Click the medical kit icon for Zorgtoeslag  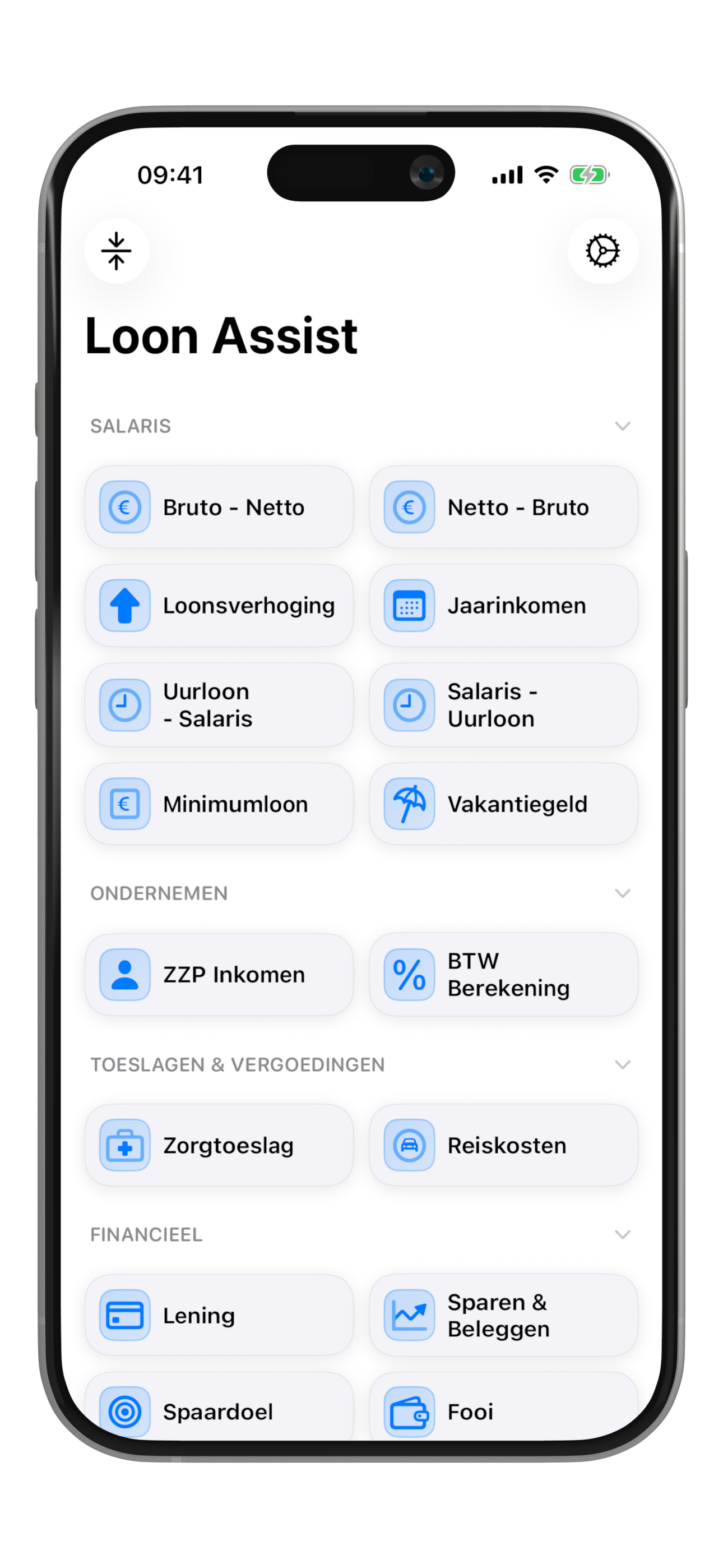pos(125,1145)
